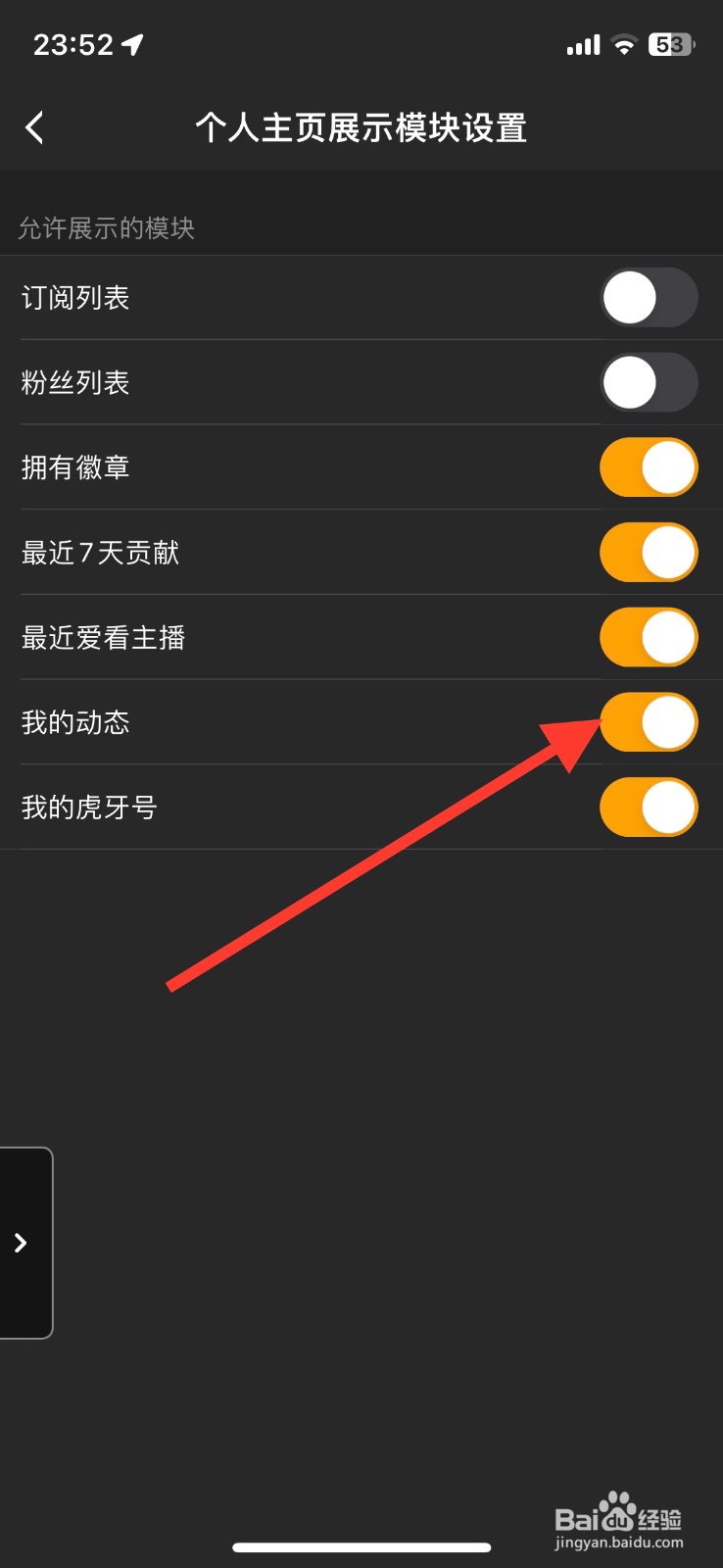Turn off the 最近7天贡献 toggle
Screen dimensions: 723x1568
point(649,552)
